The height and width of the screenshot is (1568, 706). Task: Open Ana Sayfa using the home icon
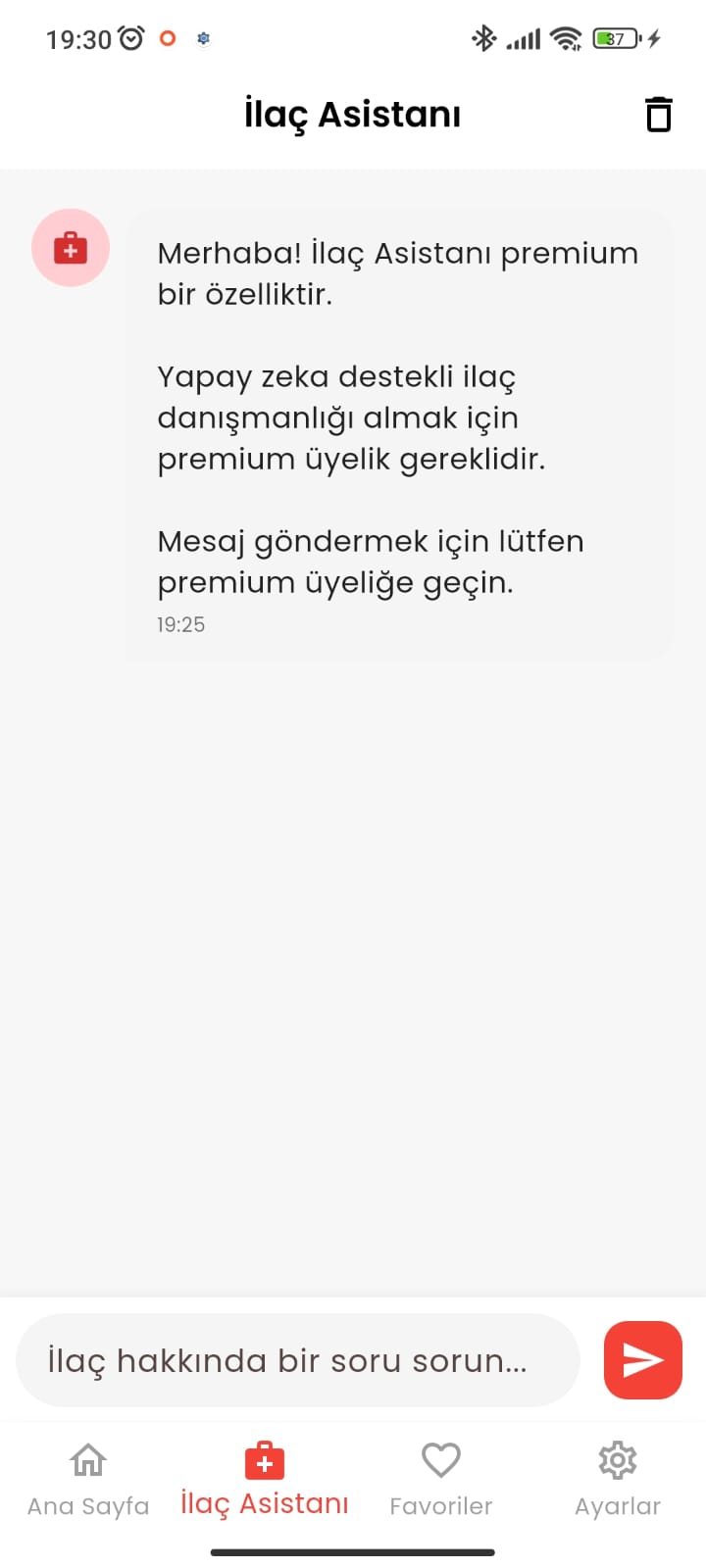(87, 1459)
